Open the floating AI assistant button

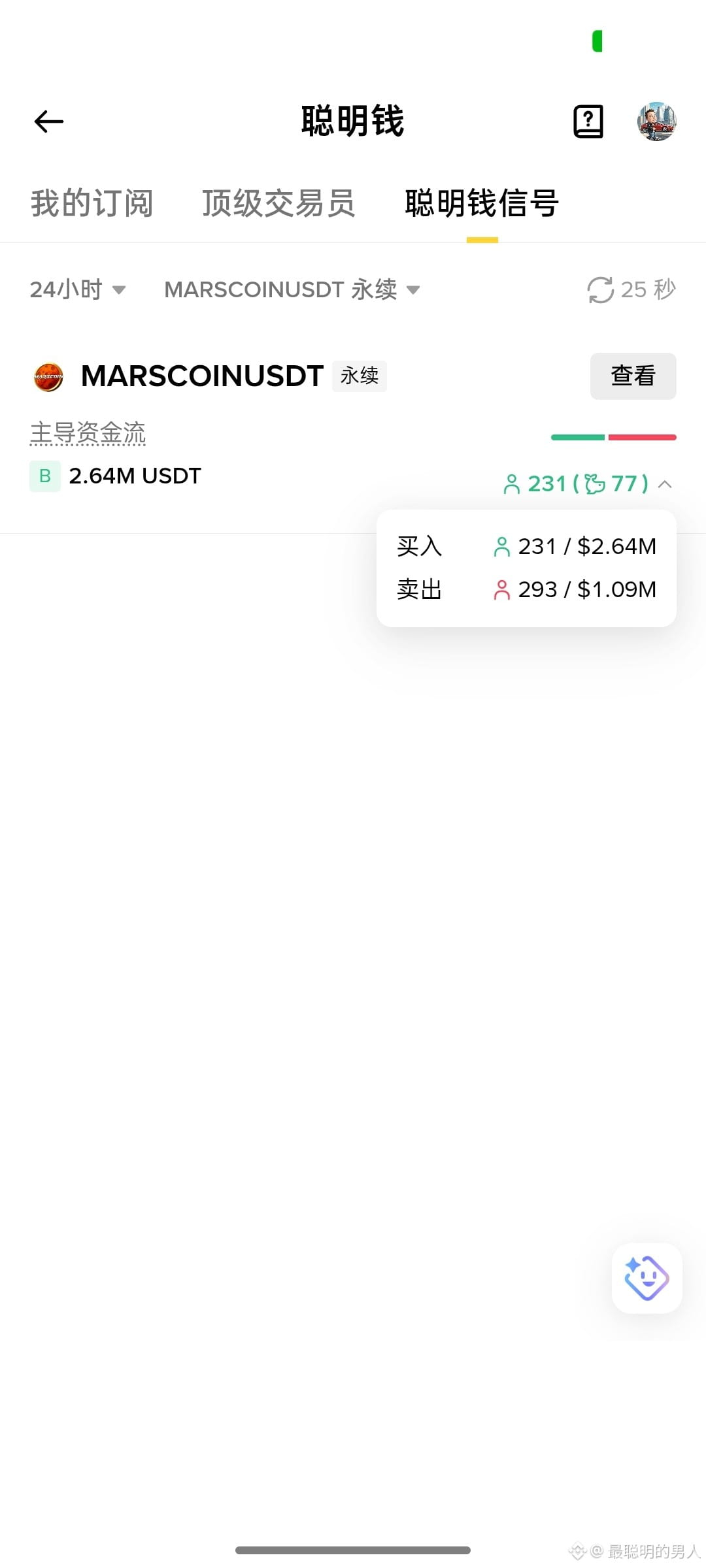tap(647, 1278)
